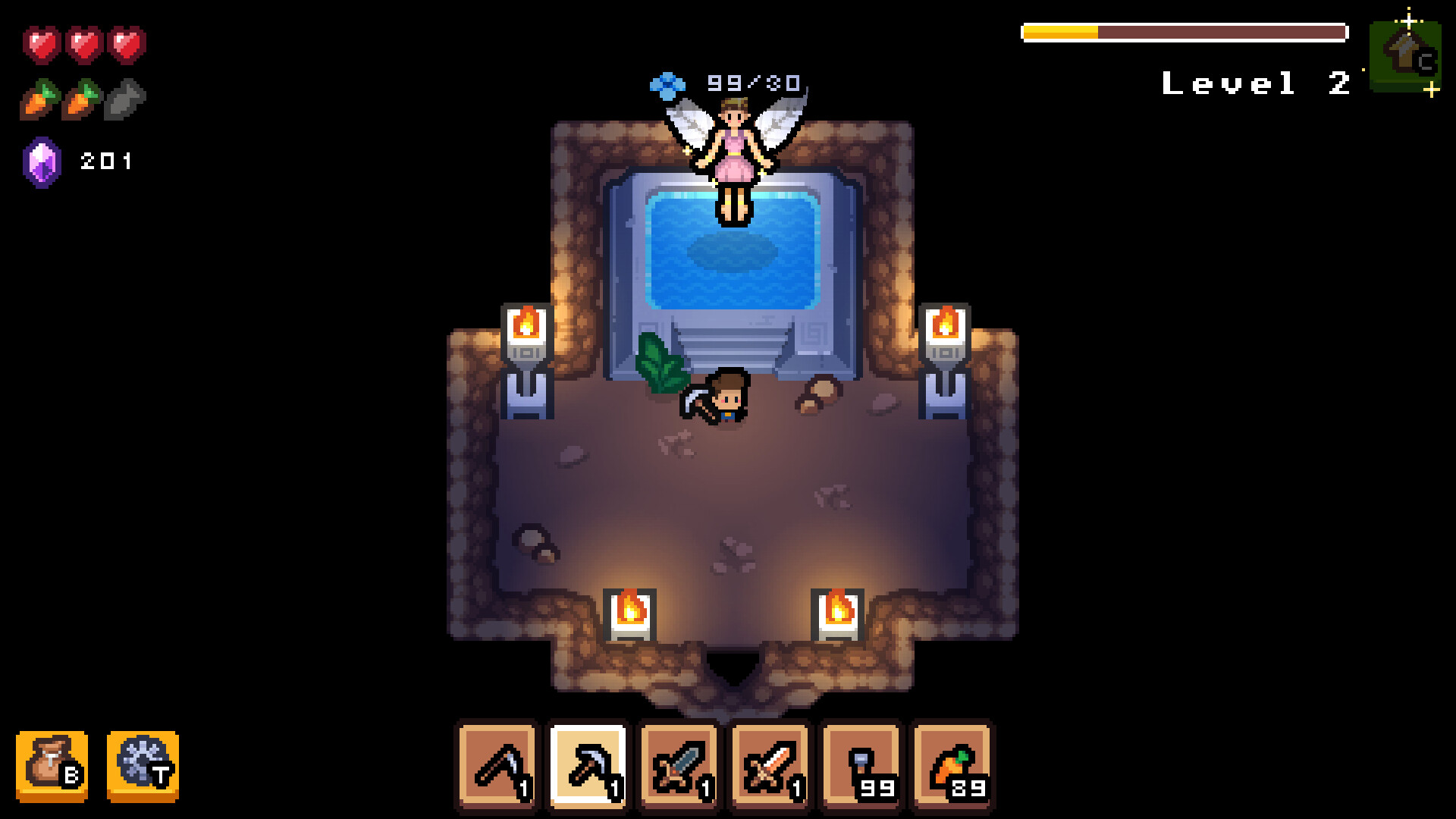
Task: Select the orange sword hotbar slot
Action: tap(771, 767)
